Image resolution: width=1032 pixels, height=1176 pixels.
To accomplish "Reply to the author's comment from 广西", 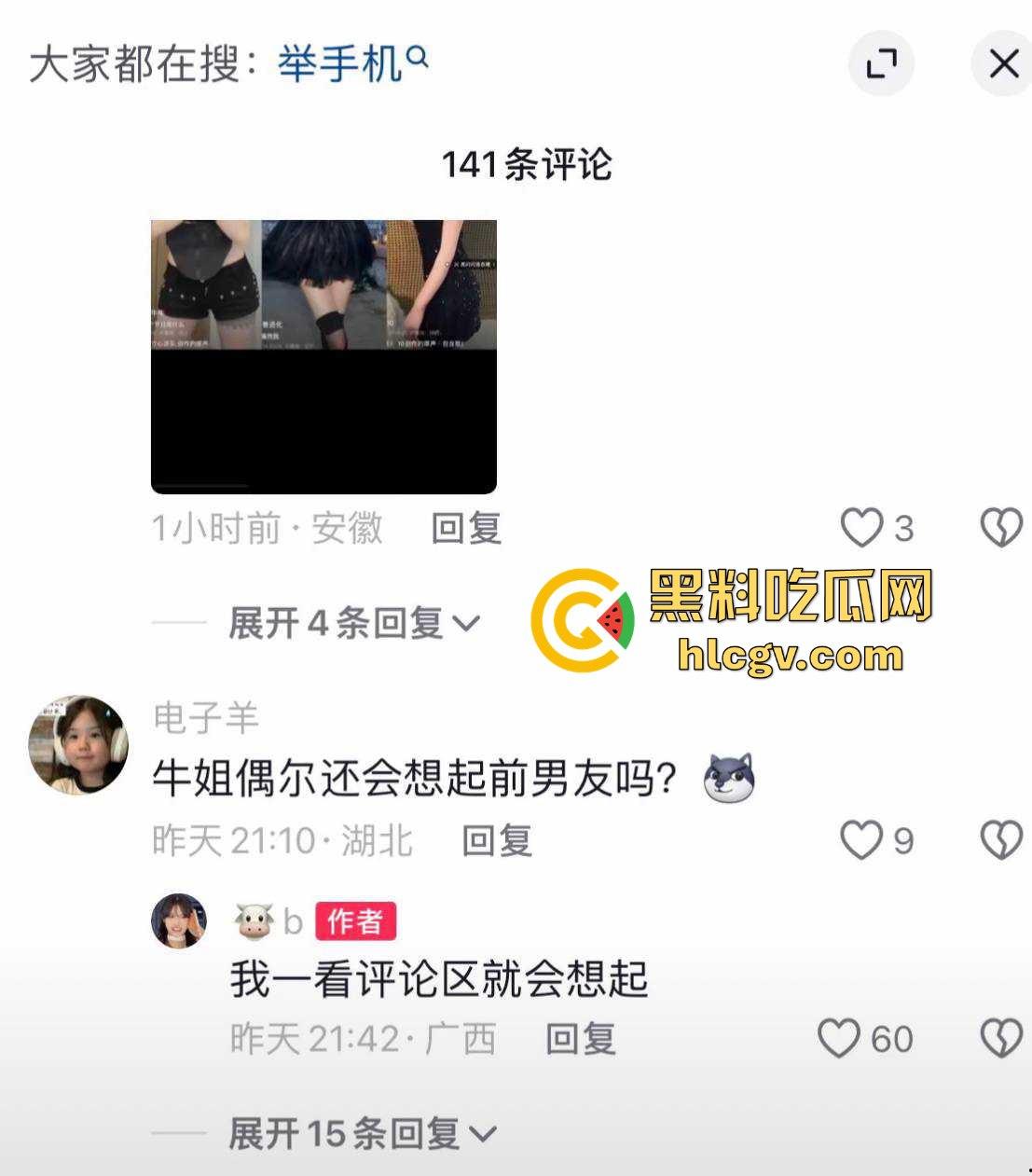I will pyautogui.click(x=580, y=1039).
